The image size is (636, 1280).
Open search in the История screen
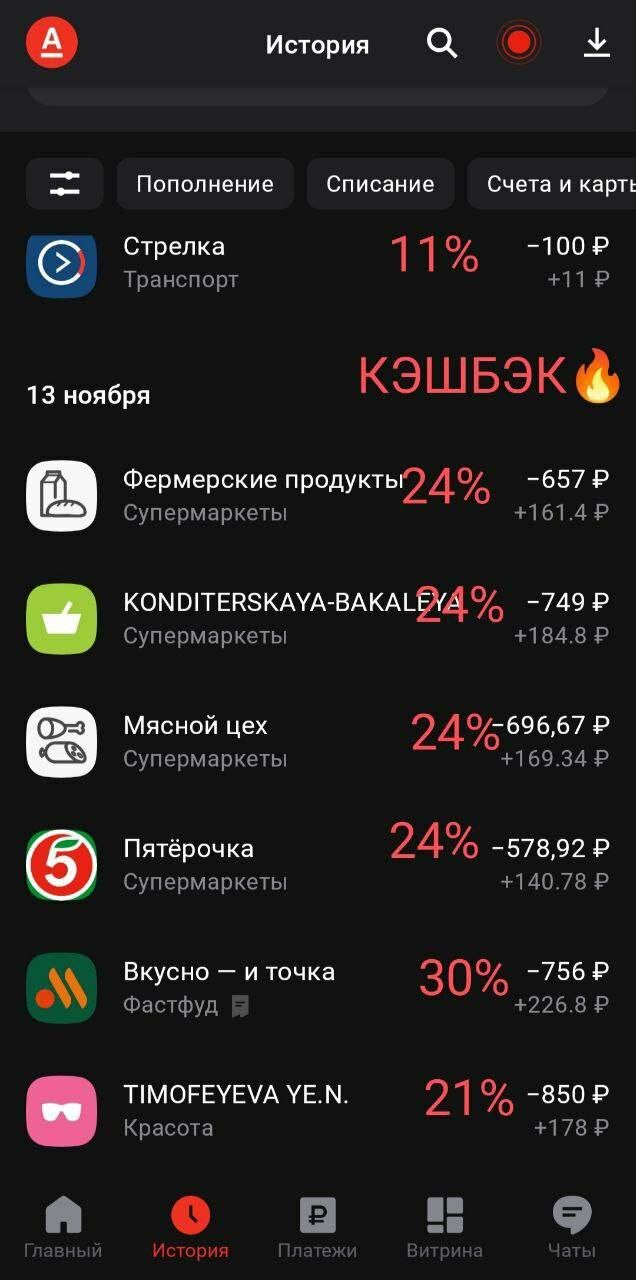[442, 44]
